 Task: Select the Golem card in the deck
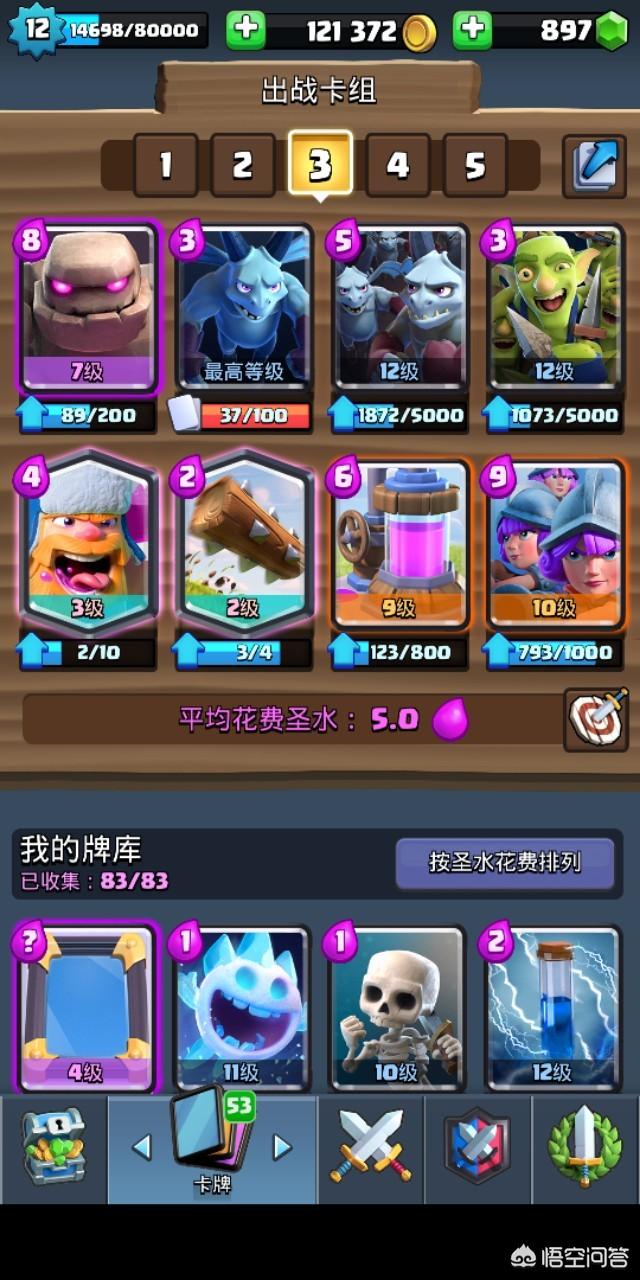click(87, 310)
